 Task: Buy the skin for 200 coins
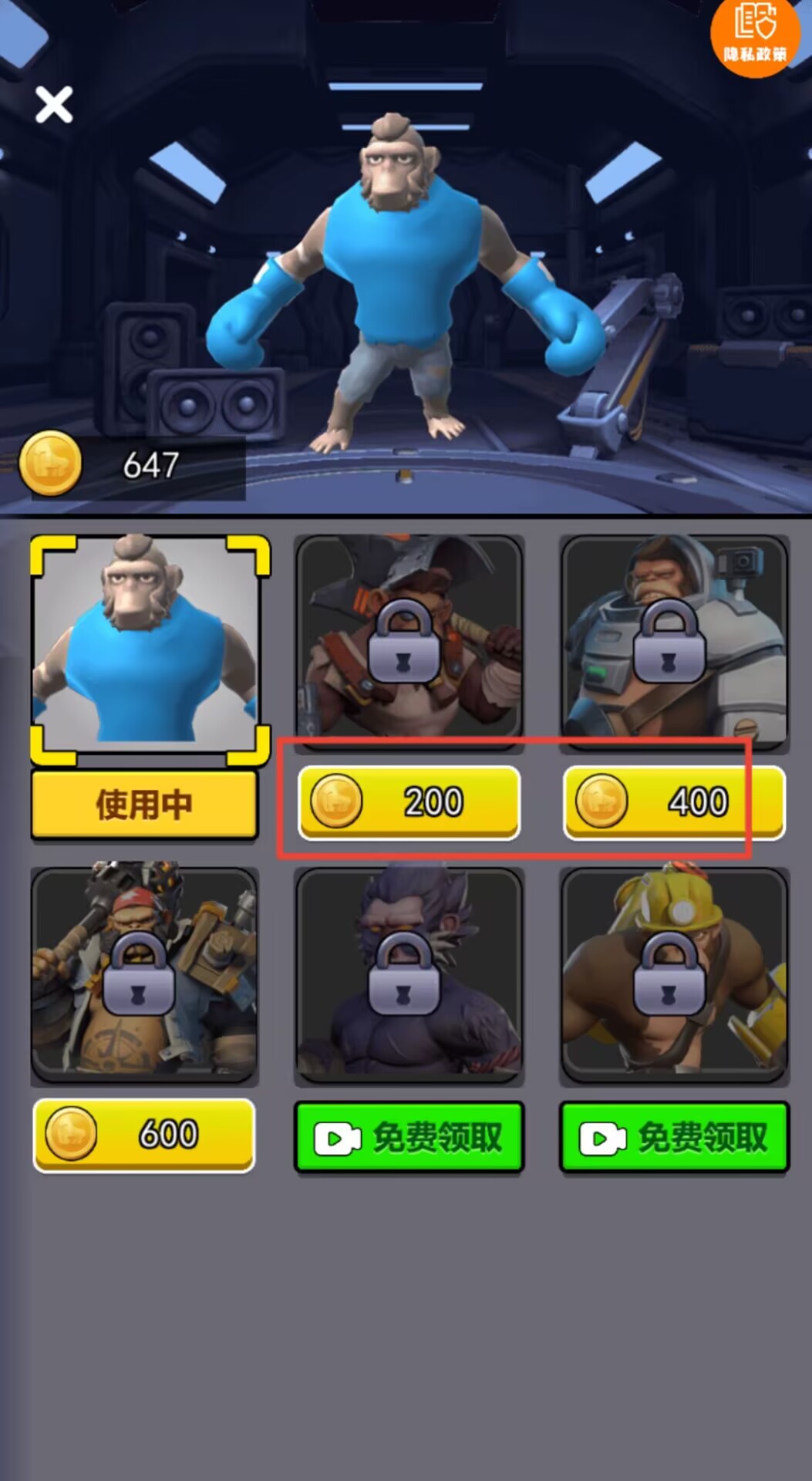point(409,802)
